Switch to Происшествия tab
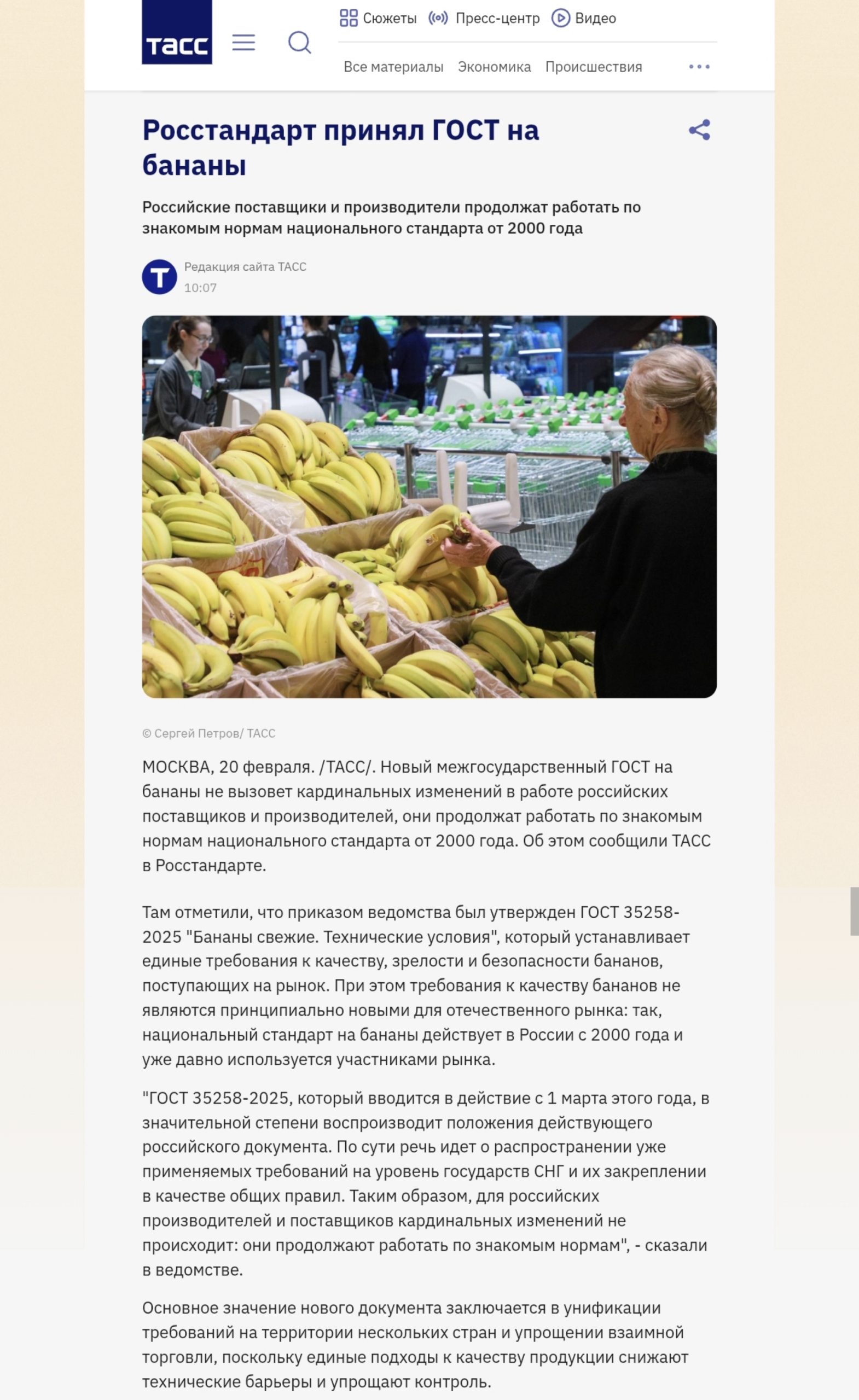 coord(594,67)
